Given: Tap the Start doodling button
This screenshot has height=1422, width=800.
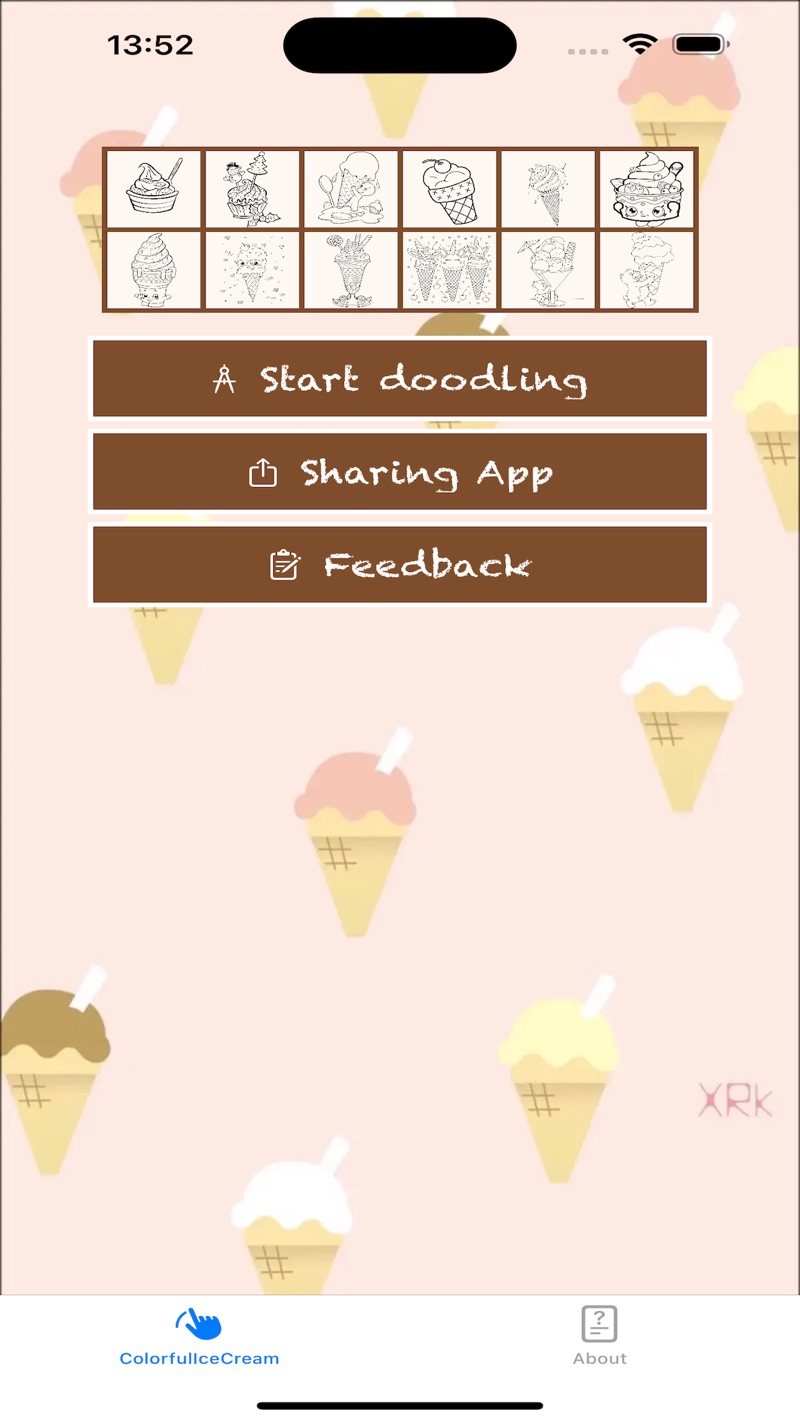Looking at the screenshot, I should tap(400, 379).
